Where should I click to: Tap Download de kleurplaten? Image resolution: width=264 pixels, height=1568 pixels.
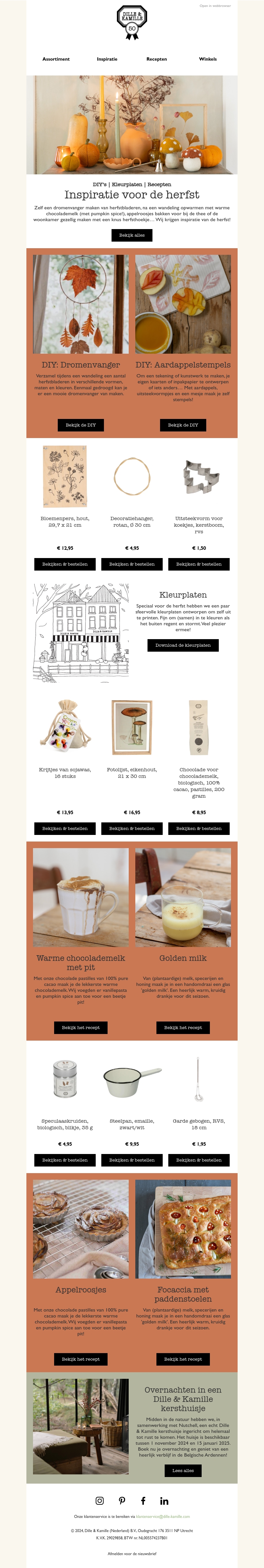point(183,645)
